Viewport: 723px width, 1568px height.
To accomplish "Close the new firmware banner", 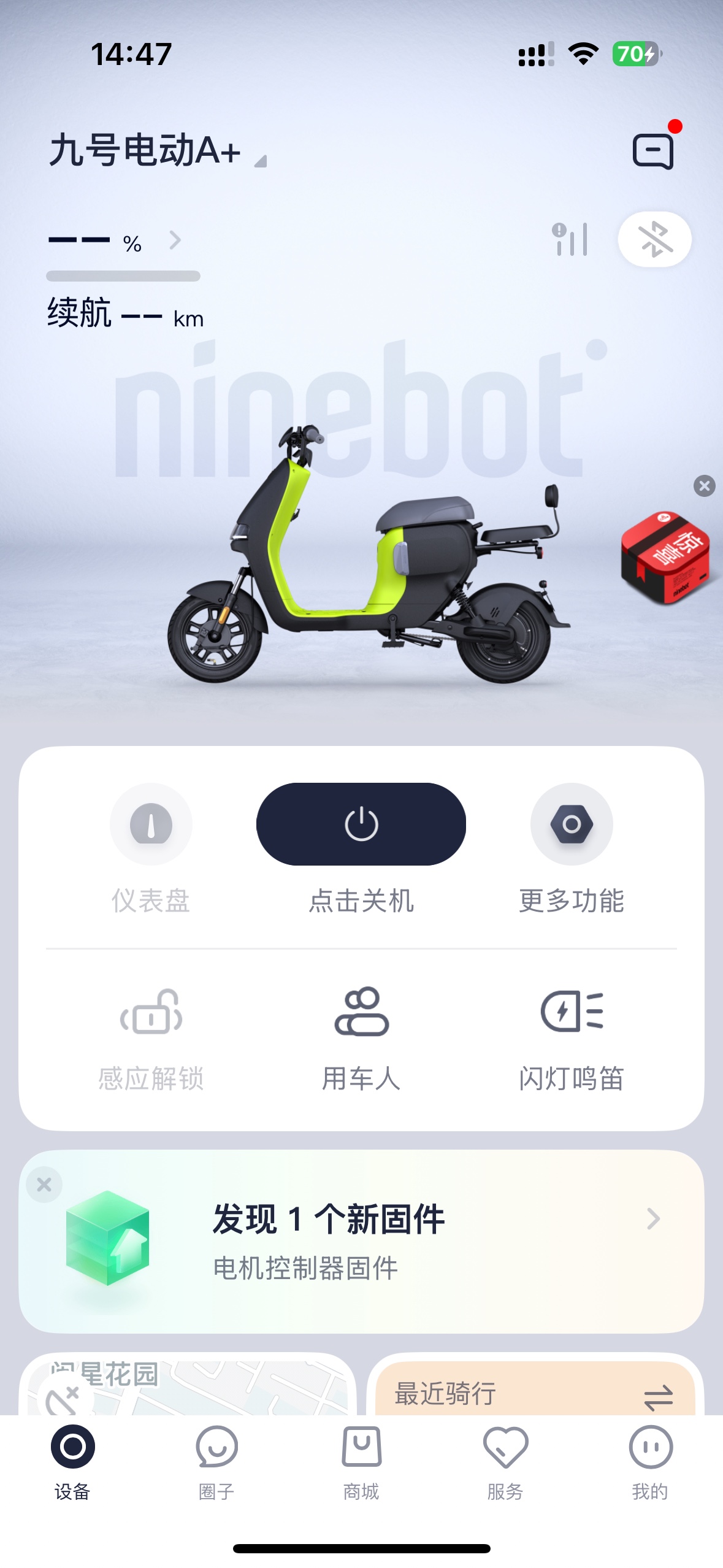I will coord(44,1185).
